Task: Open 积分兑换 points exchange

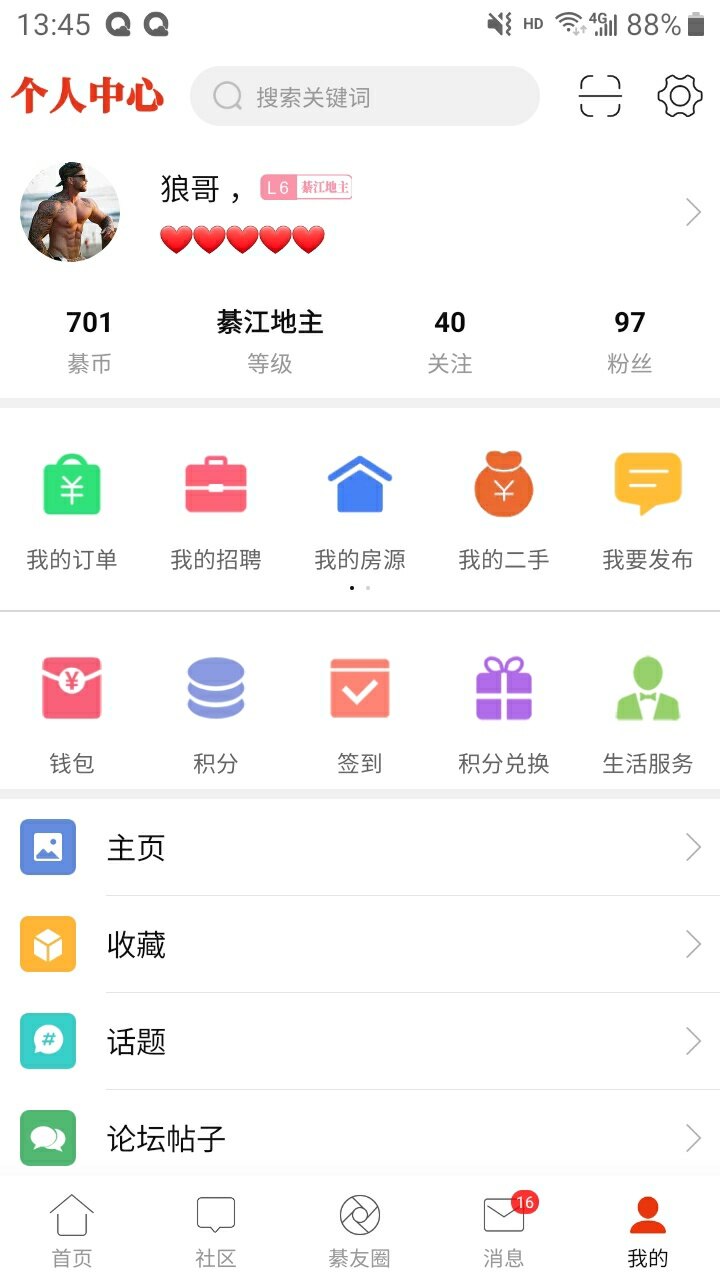Action: 504,712
